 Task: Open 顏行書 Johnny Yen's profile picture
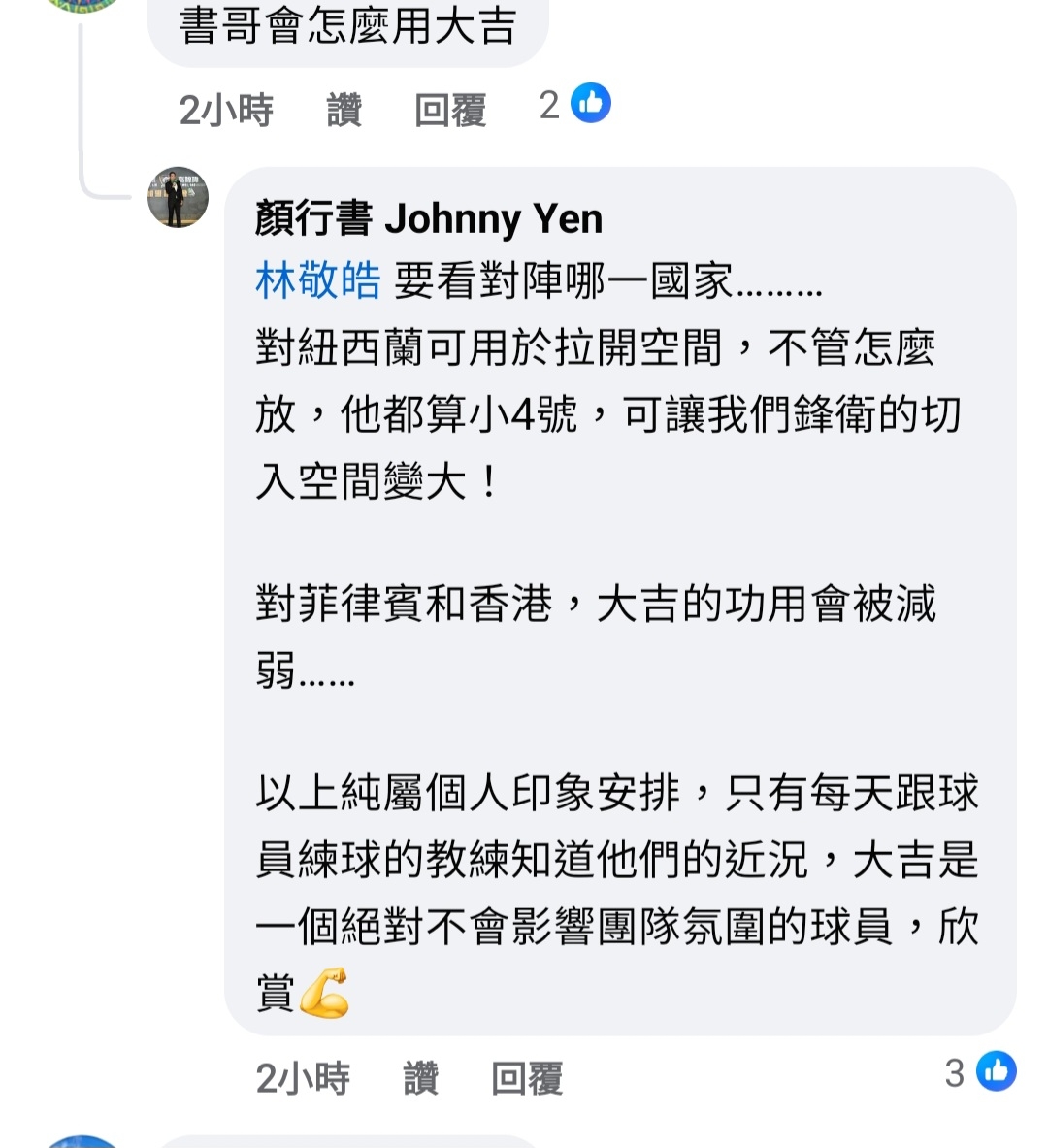click(x=178, y=197)
